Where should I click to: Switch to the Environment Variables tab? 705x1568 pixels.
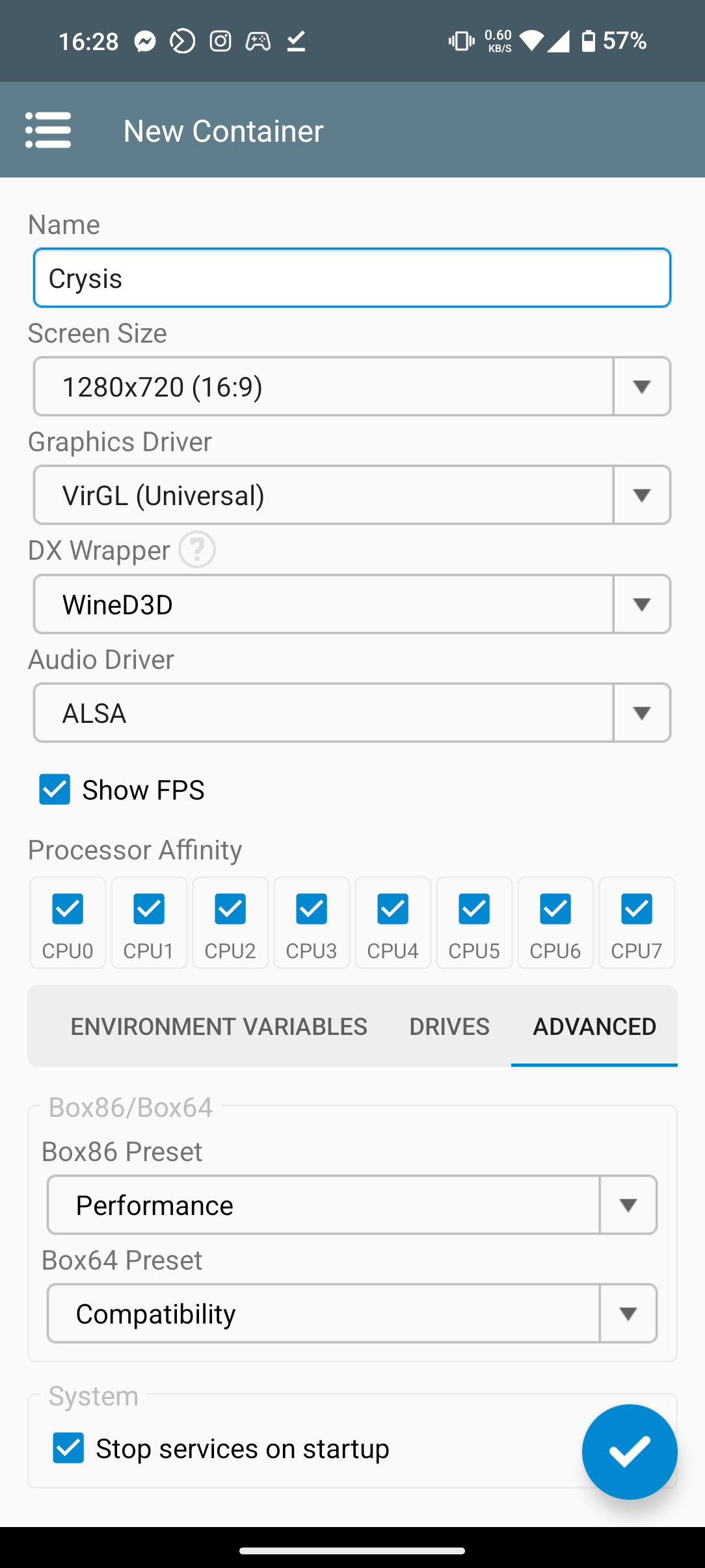[219, 1026]
